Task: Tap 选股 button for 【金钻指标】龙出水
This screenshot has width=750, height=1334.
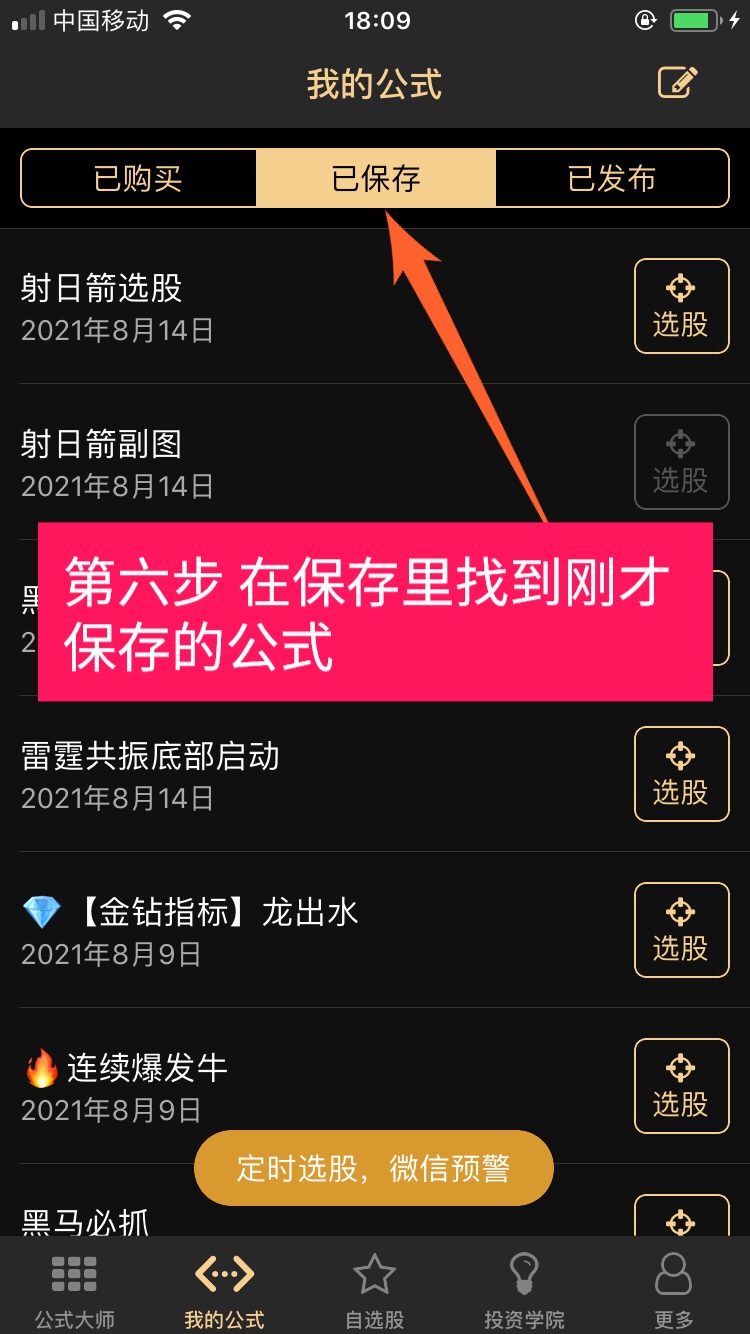Action: point(681,930)
